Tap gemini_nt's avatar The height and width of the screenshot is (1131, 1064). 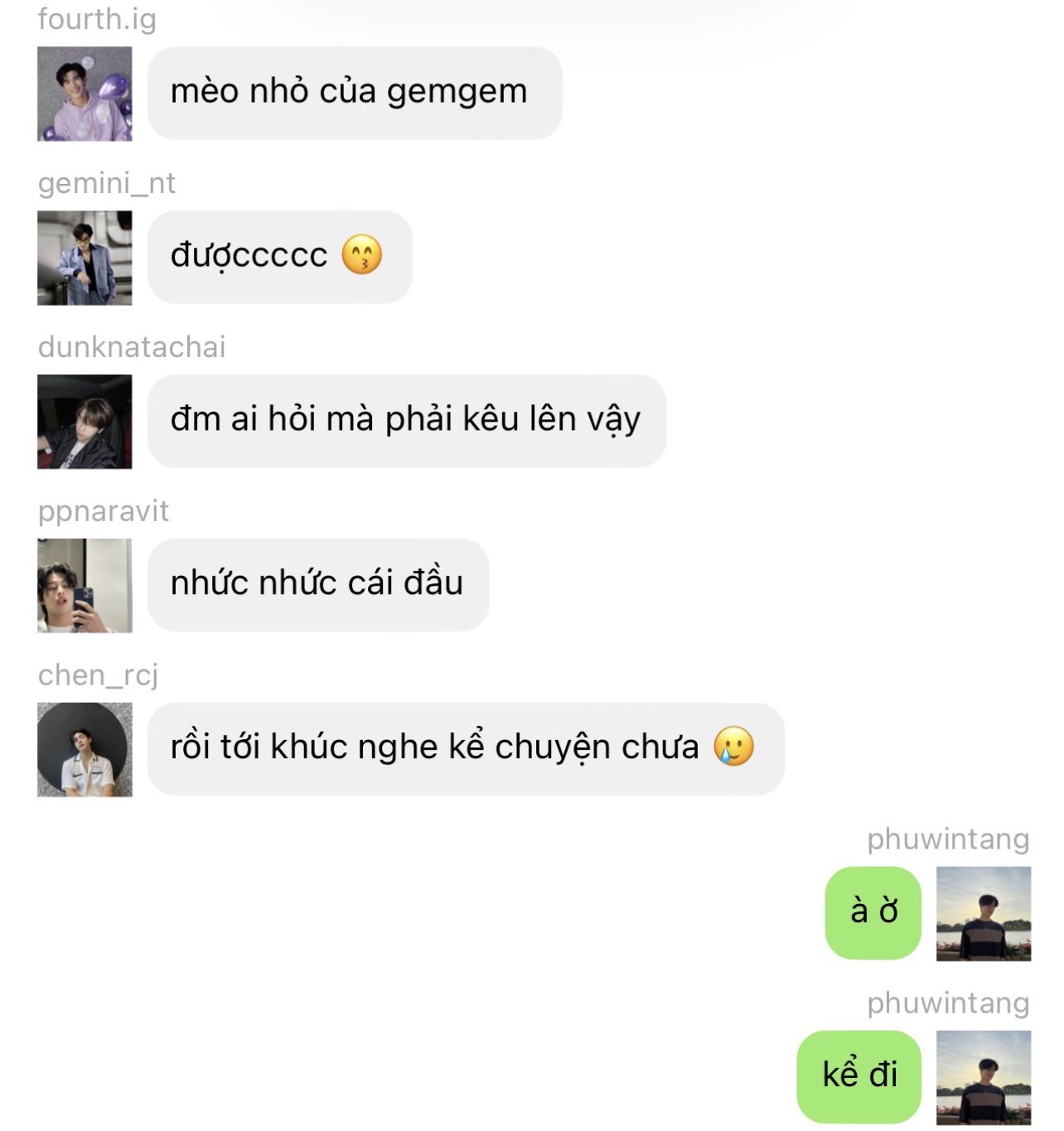tap(85, 258)
